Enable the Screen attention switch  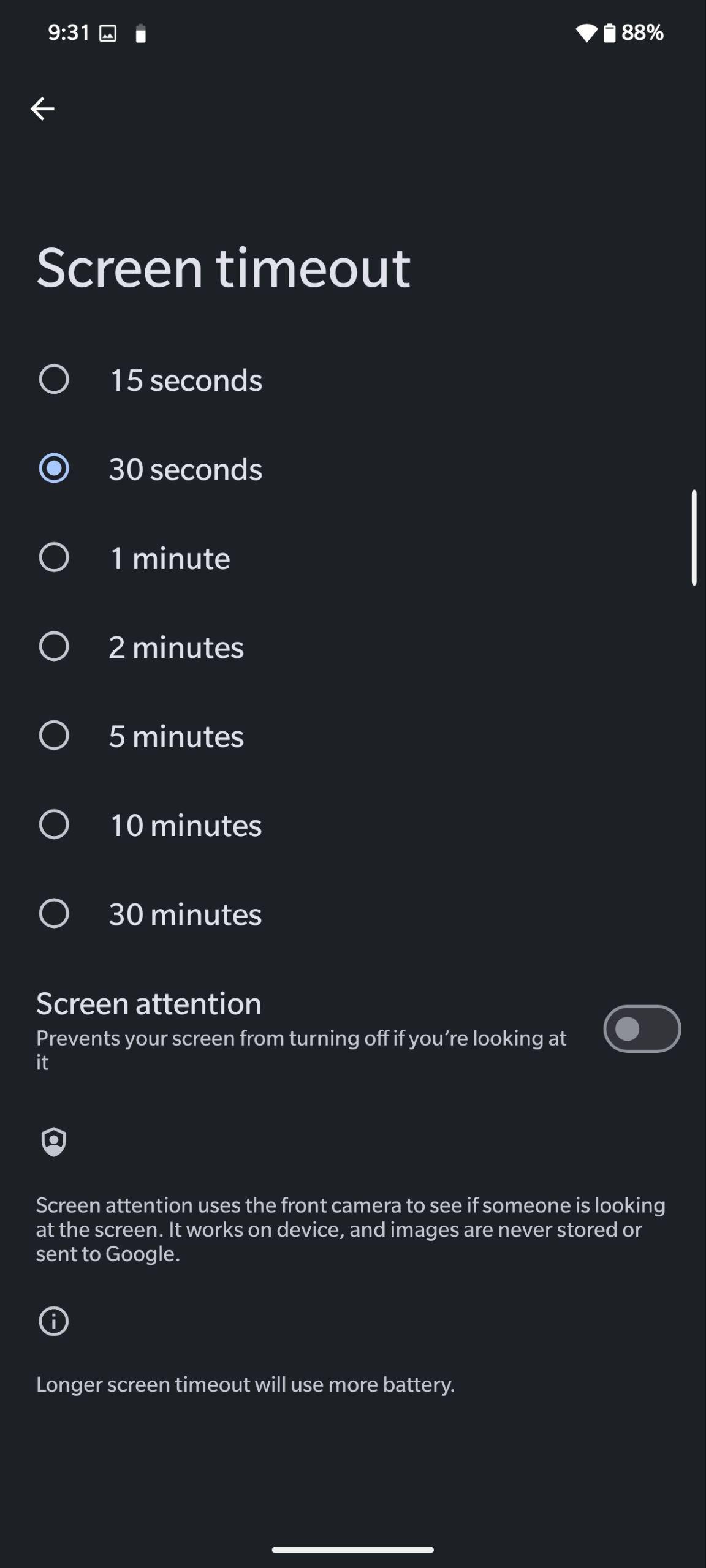click(642, 1029)
